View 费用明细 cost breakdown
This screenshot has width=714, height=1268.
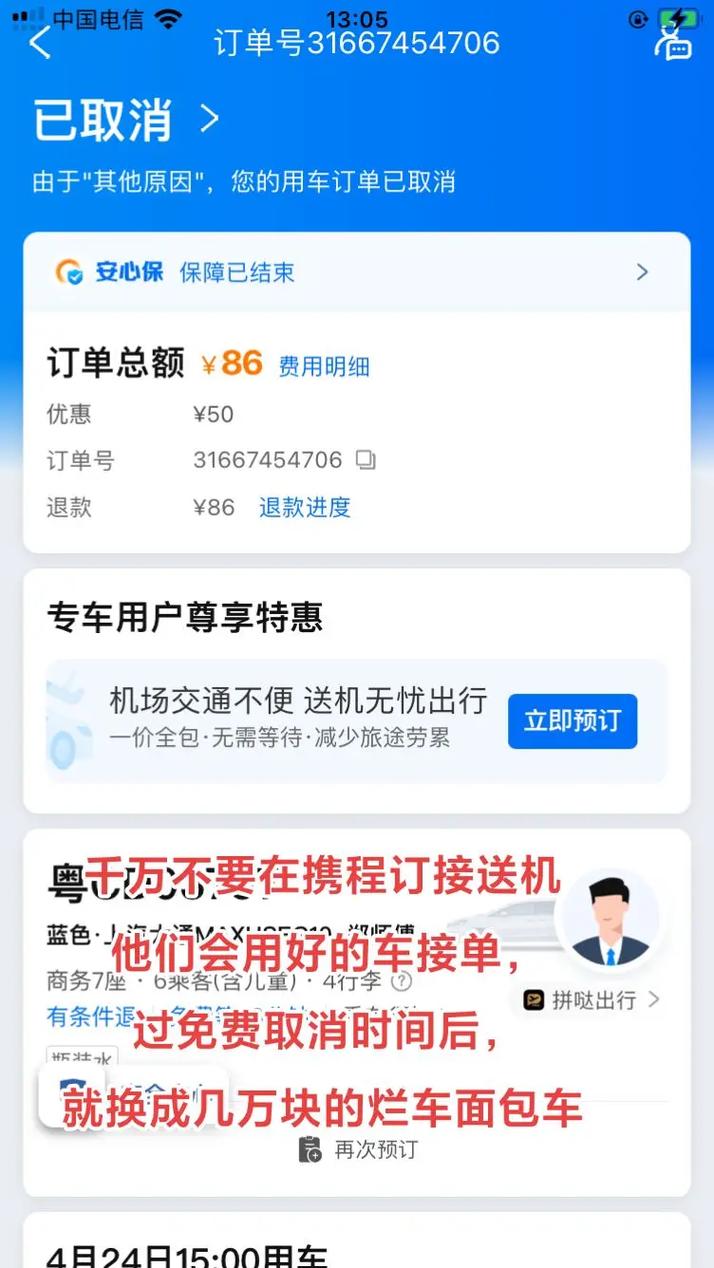pos(324,367)
